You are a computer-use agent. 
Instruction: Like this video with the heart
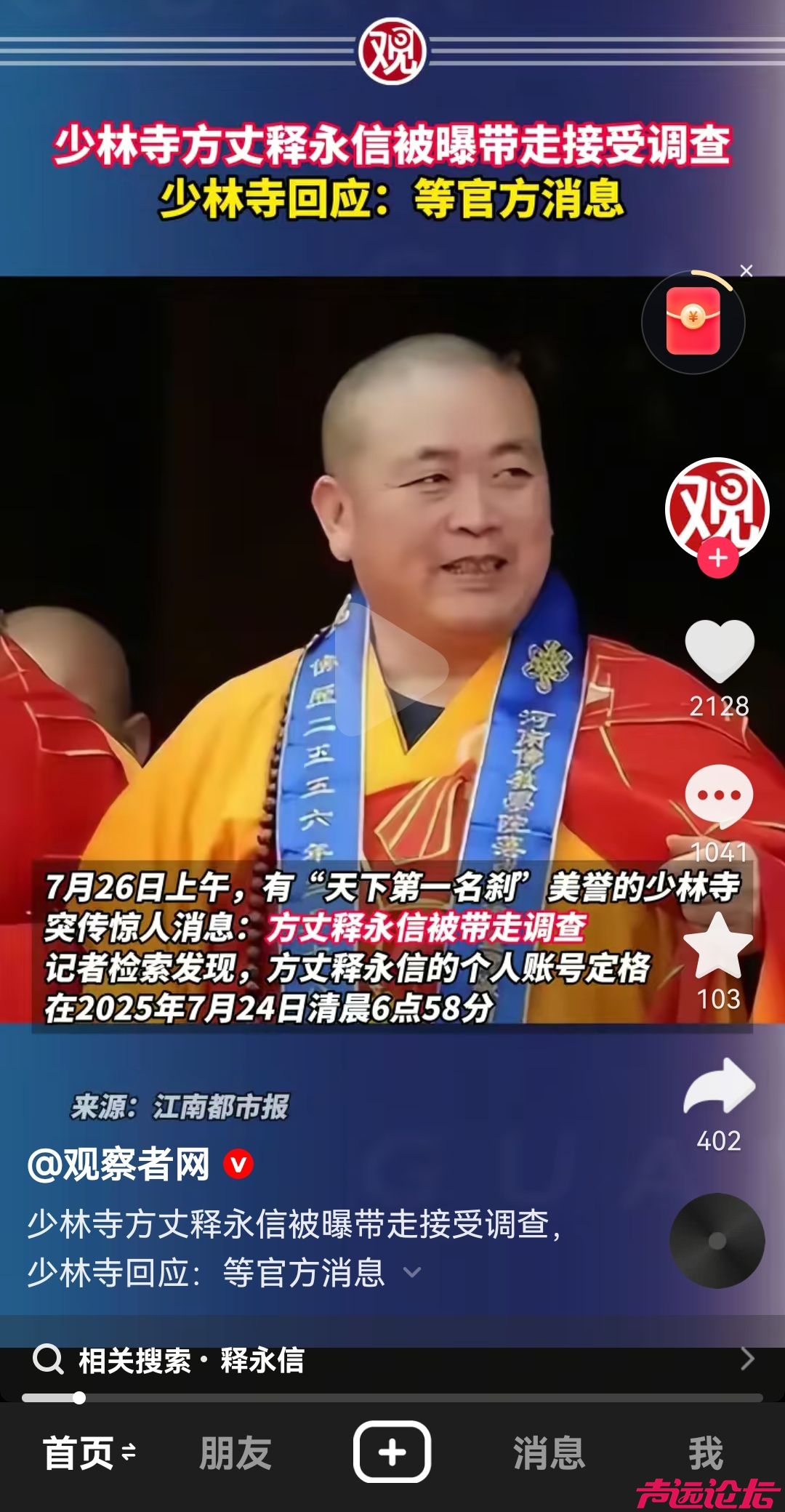[x=719, y=651]
